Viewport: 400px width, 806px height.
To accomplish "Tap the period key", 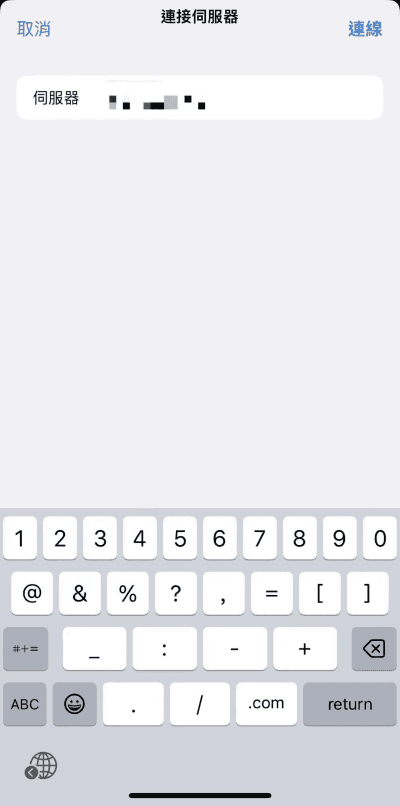I will tap(133, 704).
